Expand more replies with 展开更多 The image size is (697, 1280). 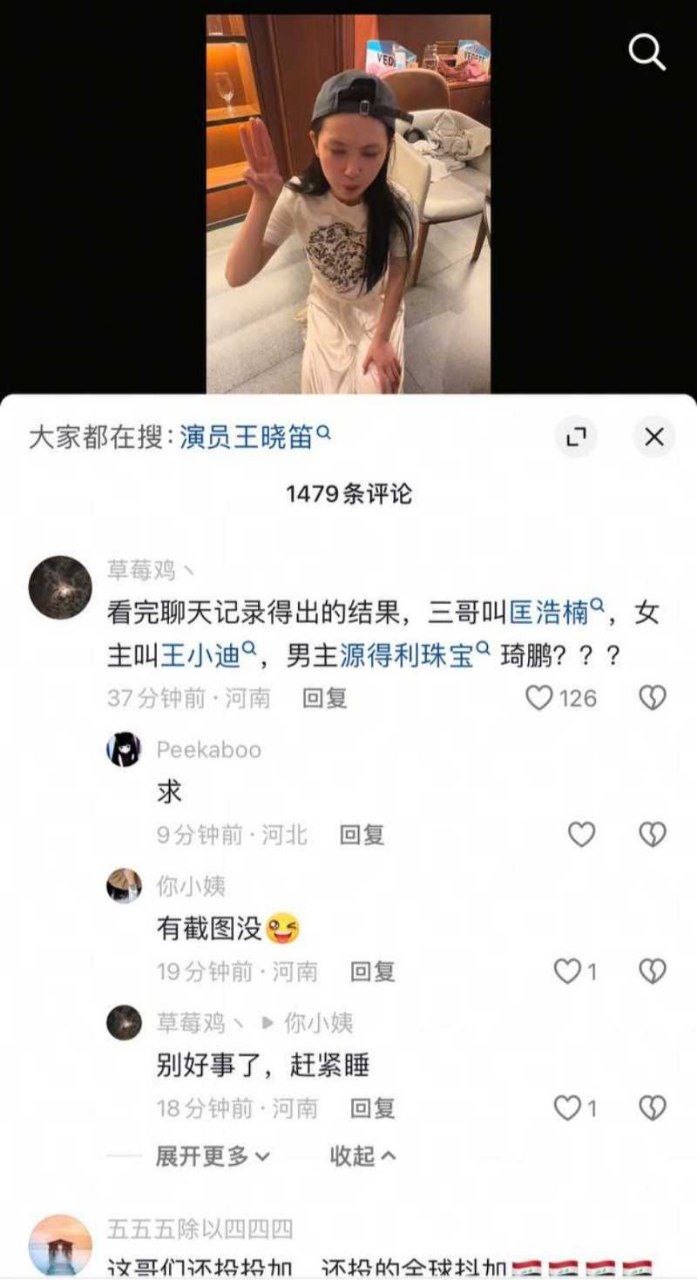212,1156
